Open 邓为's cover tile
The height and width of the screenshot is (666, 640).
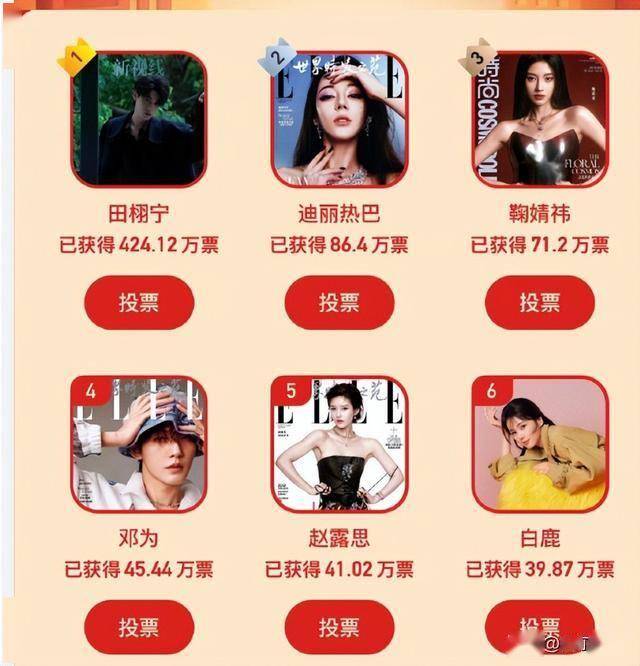point(139,444)
